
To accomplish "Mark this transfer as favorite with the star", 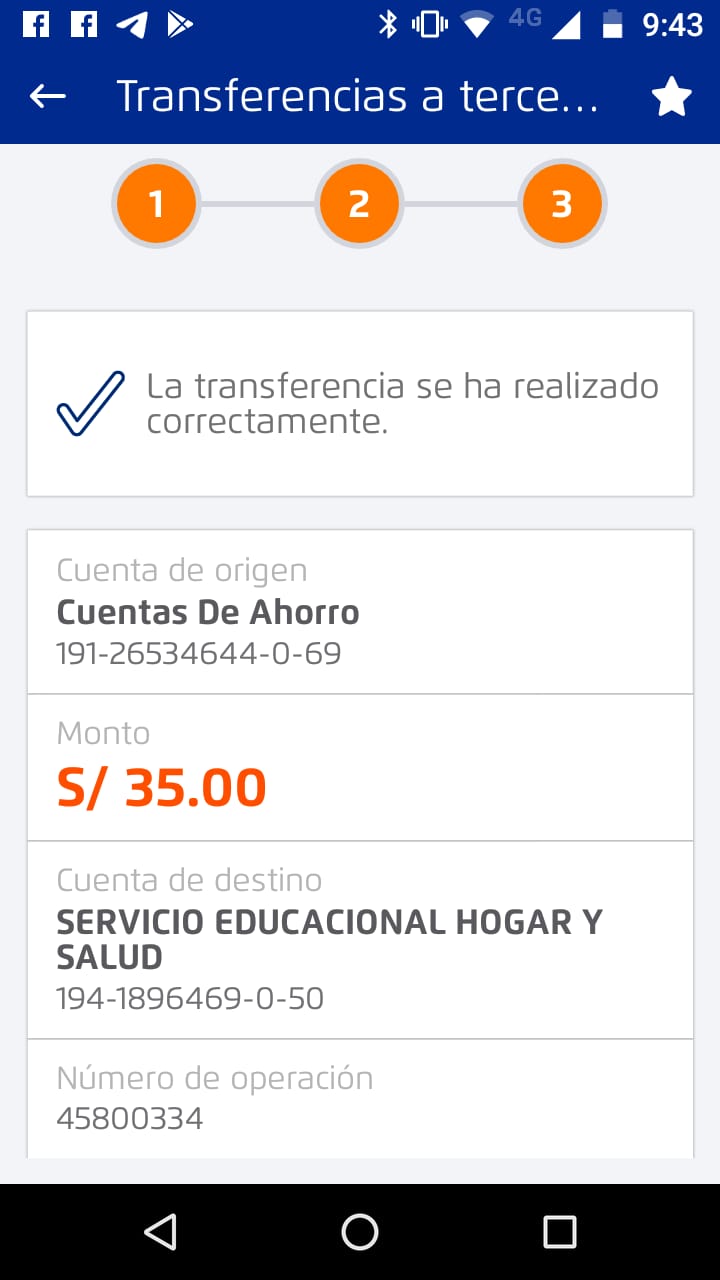I will 671,97.
